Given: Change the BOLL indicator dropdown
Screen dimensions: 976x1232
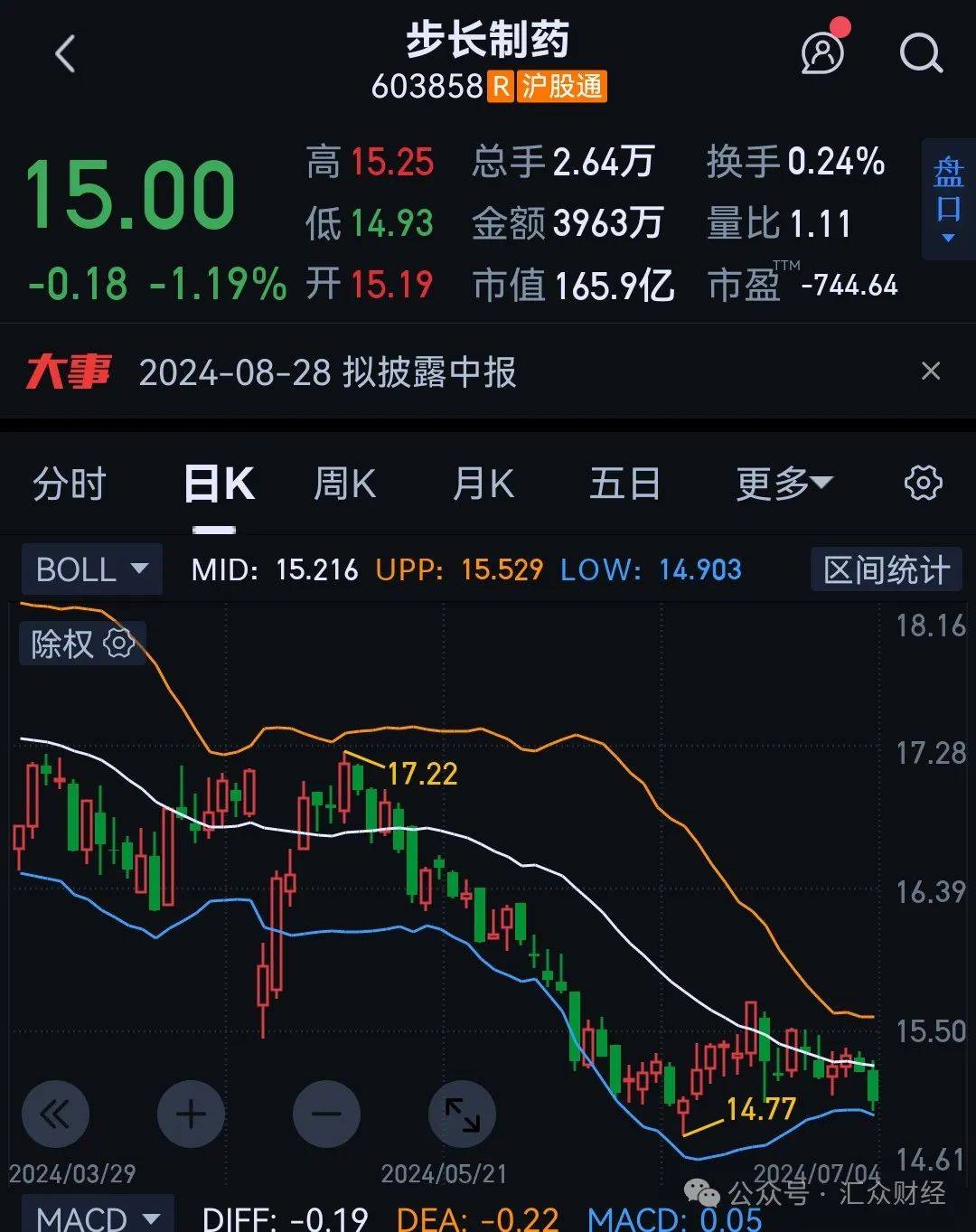Looking at the screenshot, I should tap(91, 569).
